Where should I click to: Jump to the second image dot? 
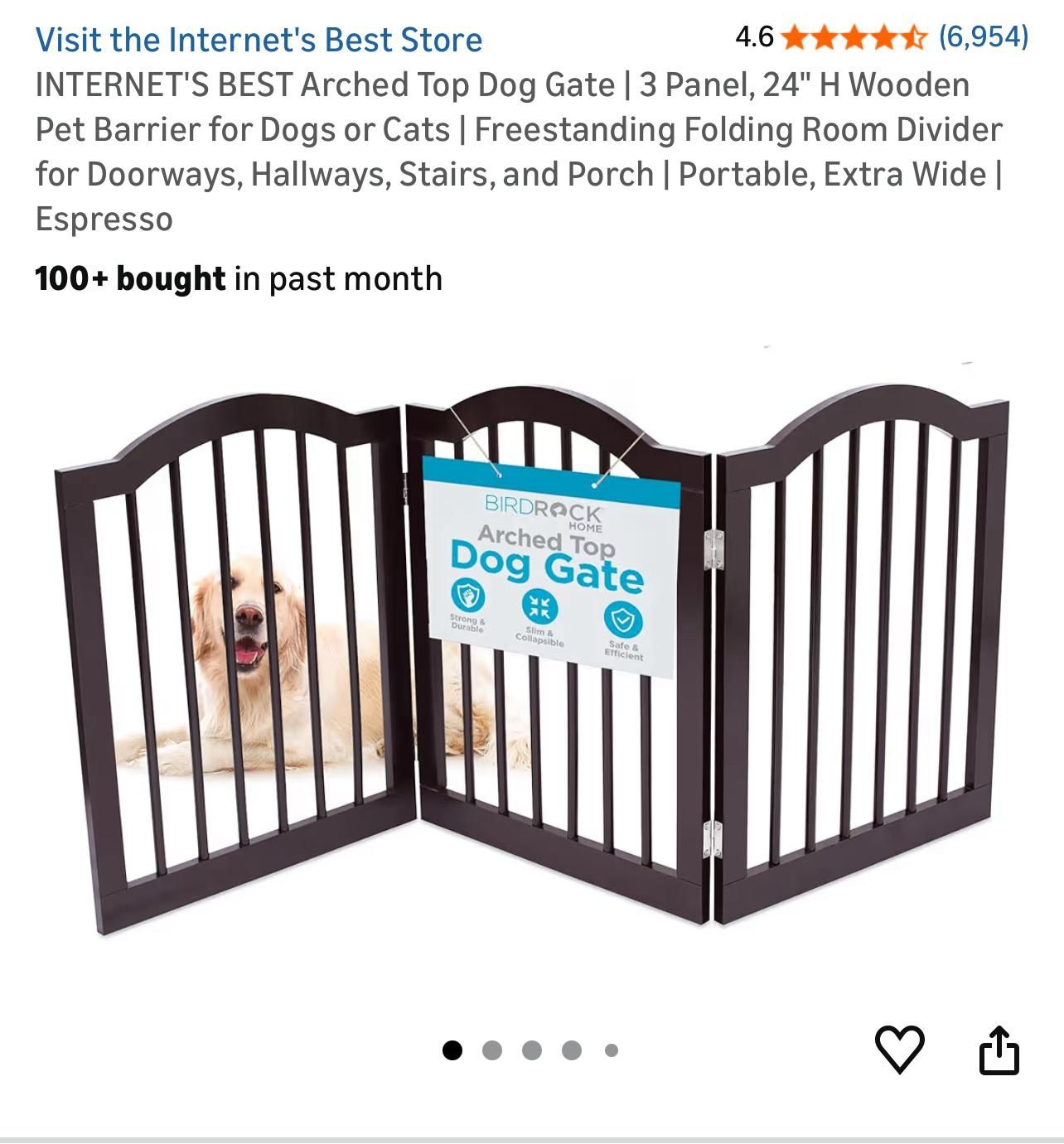pos(492,1050)
